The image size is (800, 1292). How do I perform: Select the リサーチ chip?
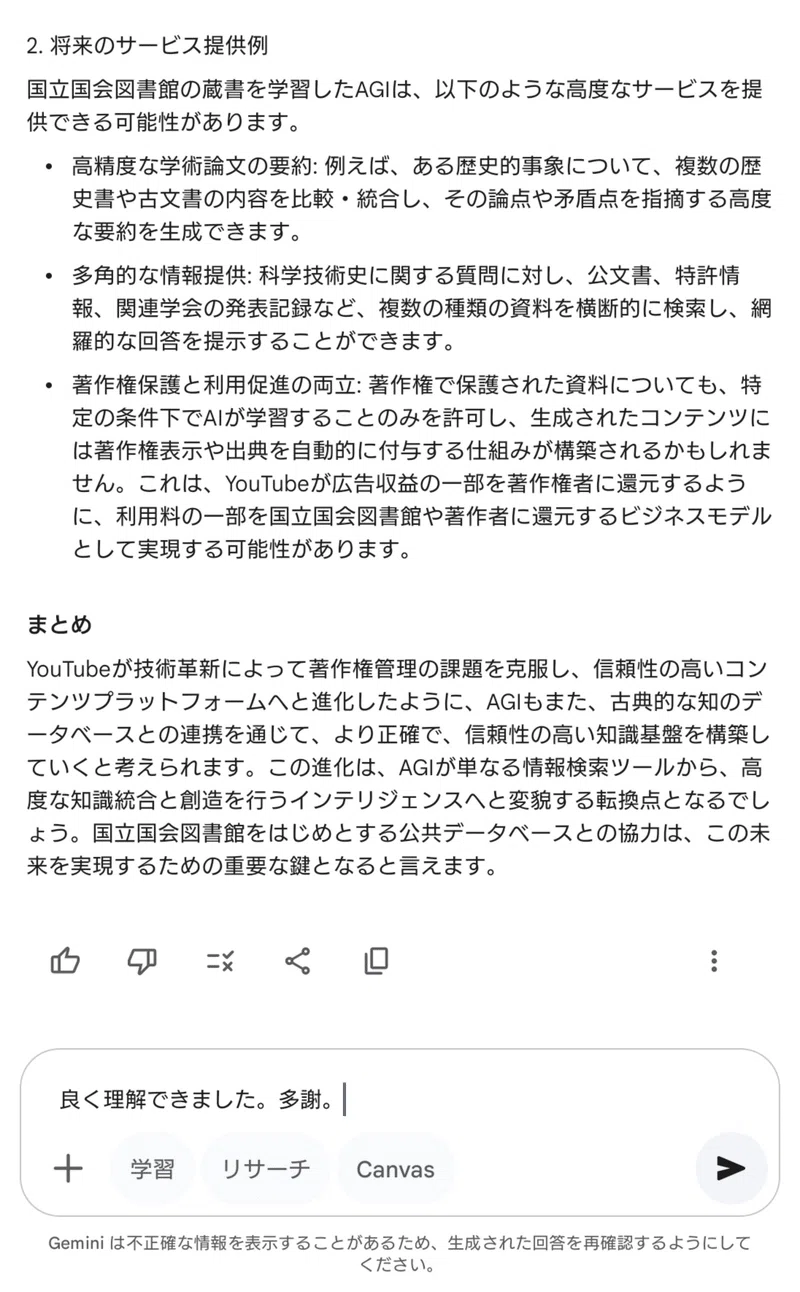[266, 1168]
